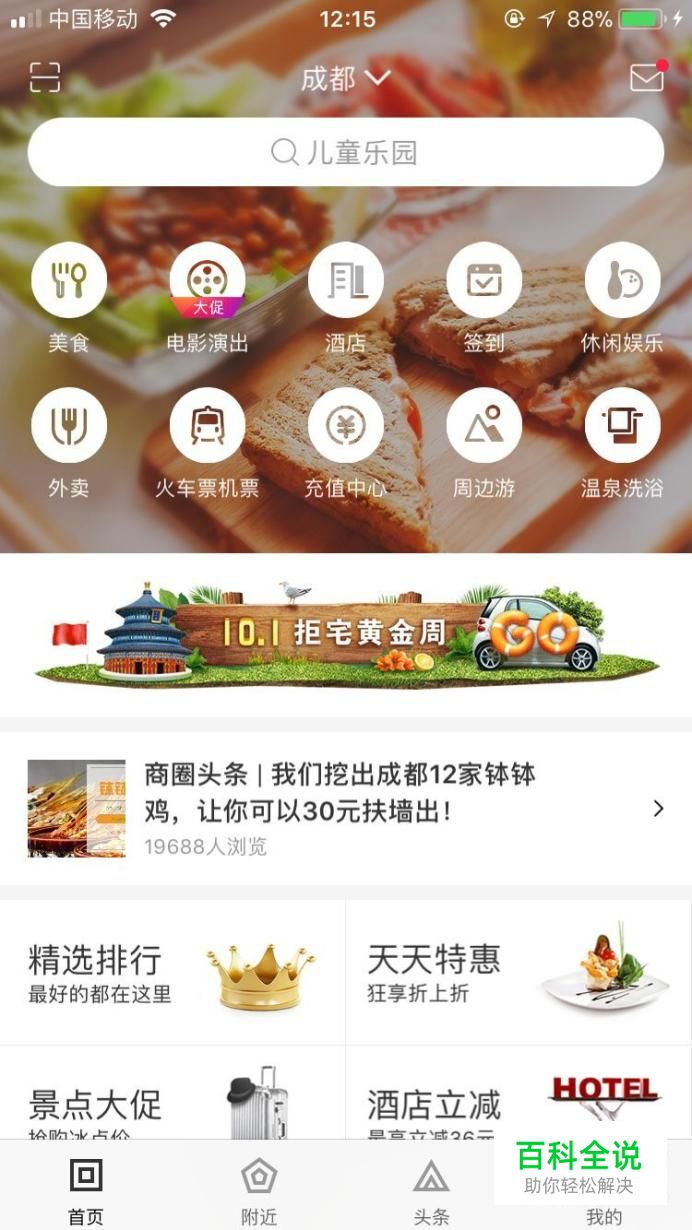
Task: Open the 天天特惠 card
Action: [x=518, y=972]
